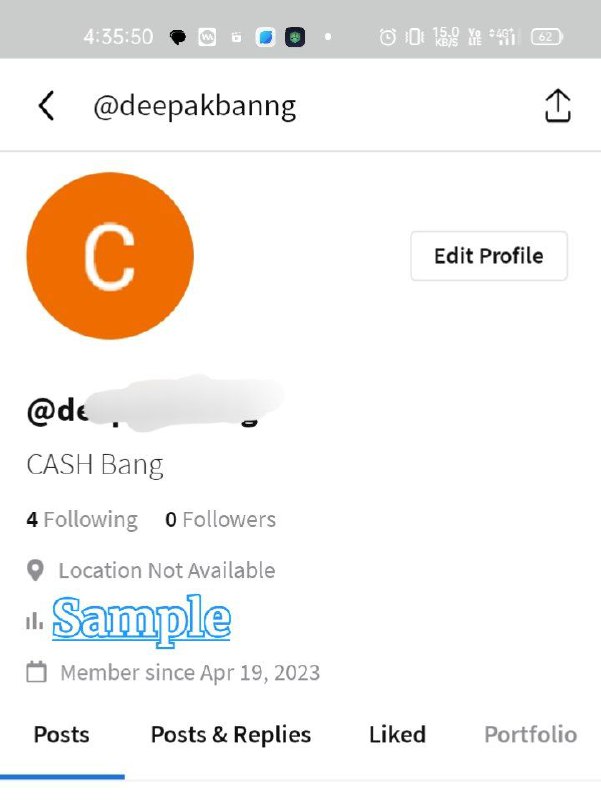View the 0 Followers list

(220, 520)
